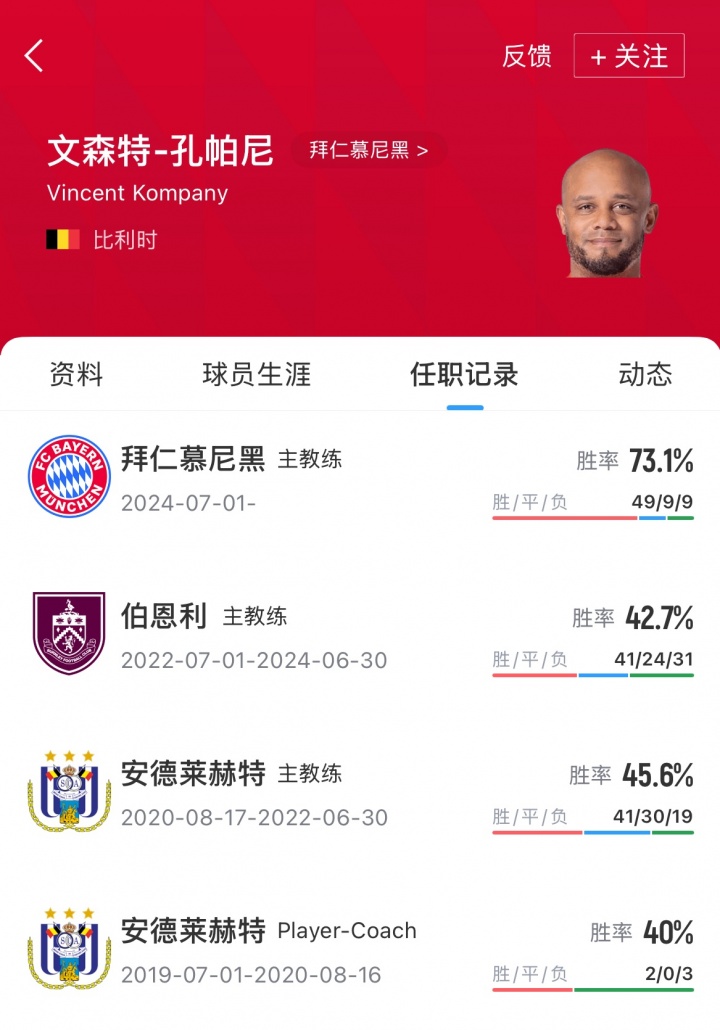Switch to the 球员生涯 tab
Screen dimensions: 720x1030
coord(256,375)
